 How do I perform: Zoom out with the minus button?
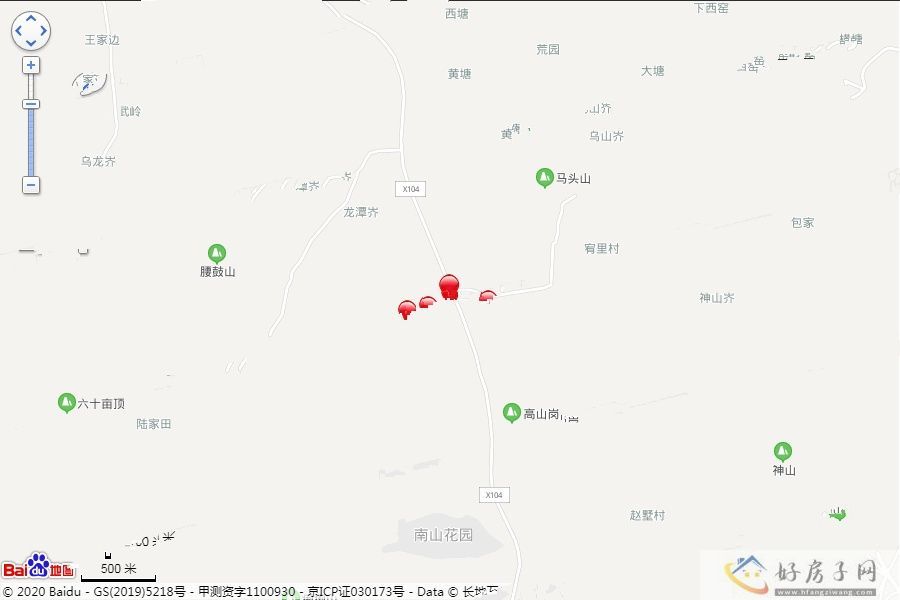31,185
